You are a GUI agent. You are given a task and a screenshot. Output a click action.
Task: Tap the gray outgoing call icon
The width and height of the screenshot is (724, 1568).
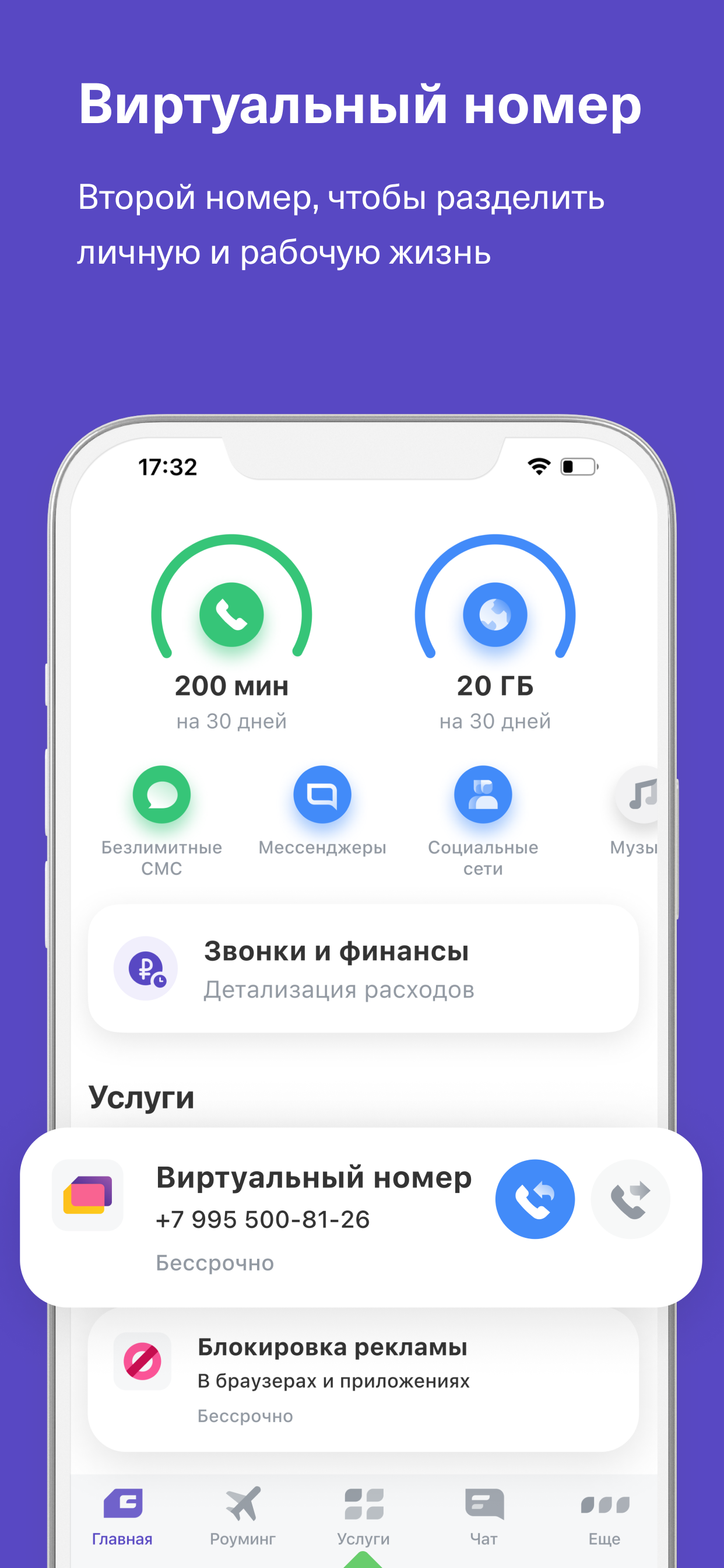click(631, 1199)
